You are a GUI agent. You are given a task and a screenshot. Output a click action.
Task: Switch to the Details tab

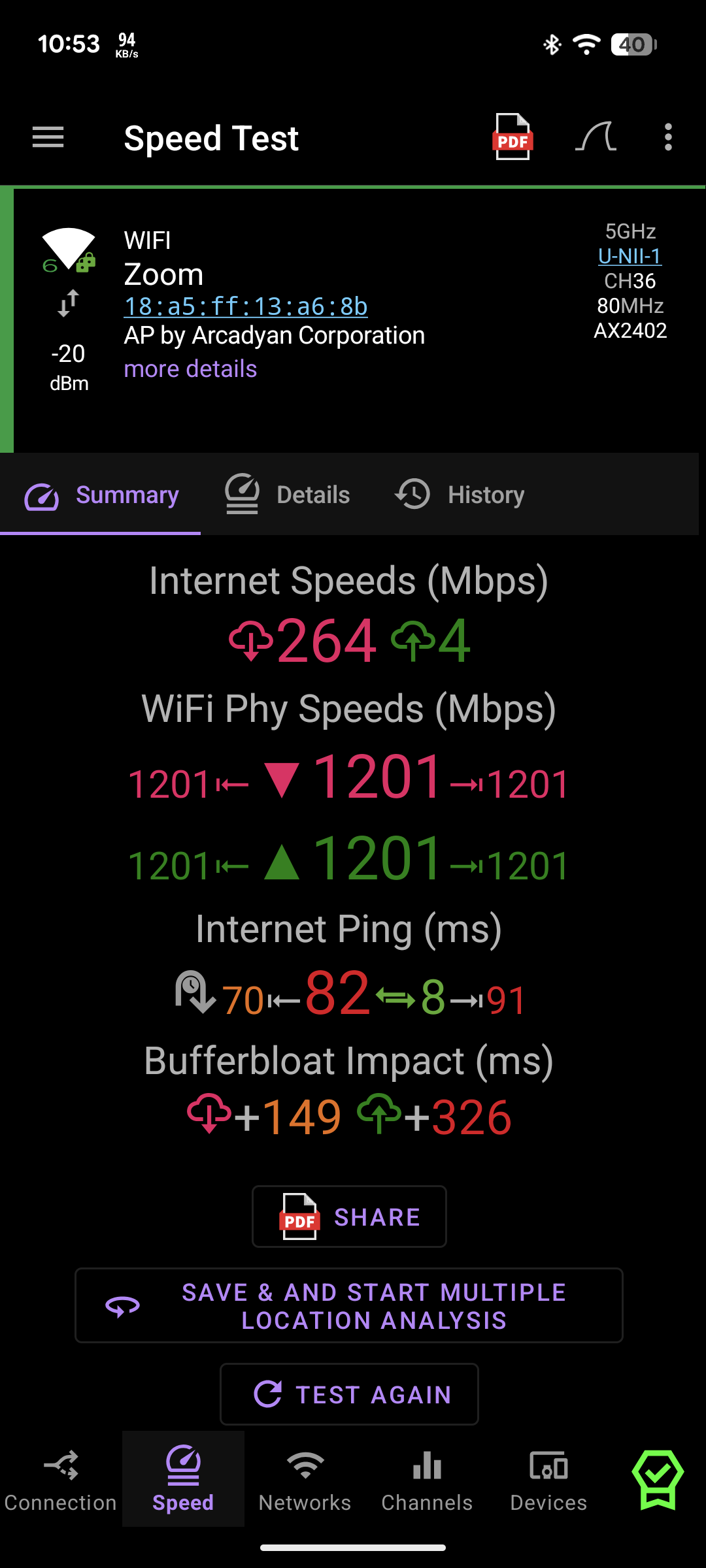pos(288,495)
